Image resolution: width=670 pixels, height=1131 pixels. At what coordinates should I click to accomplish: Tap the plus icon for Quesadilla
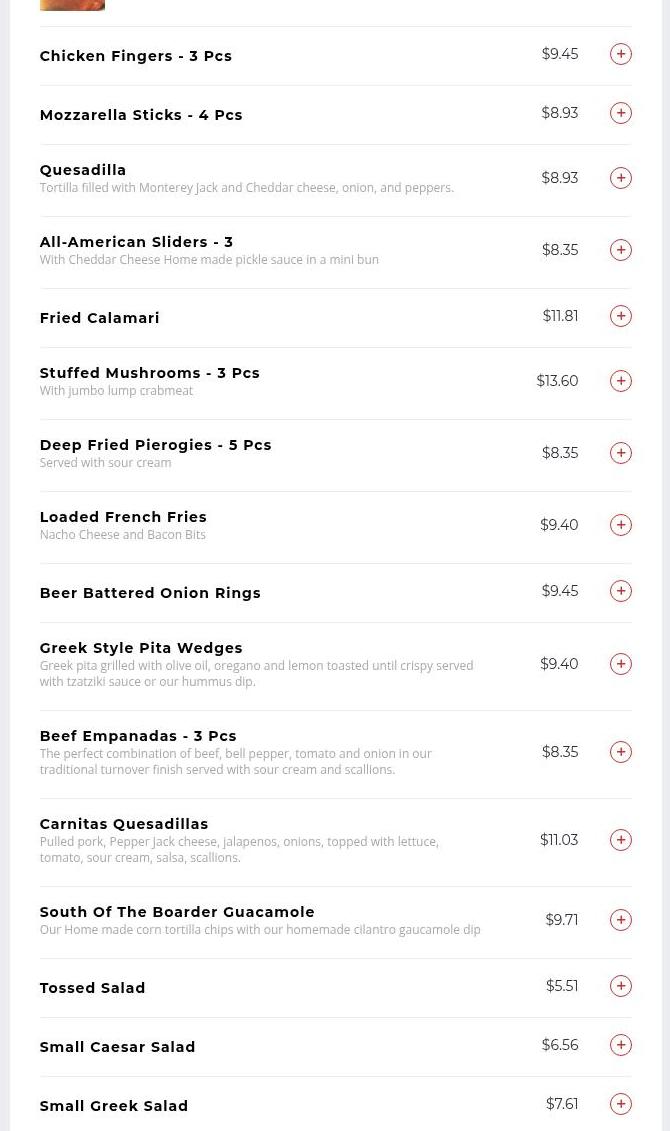point(620,178)
